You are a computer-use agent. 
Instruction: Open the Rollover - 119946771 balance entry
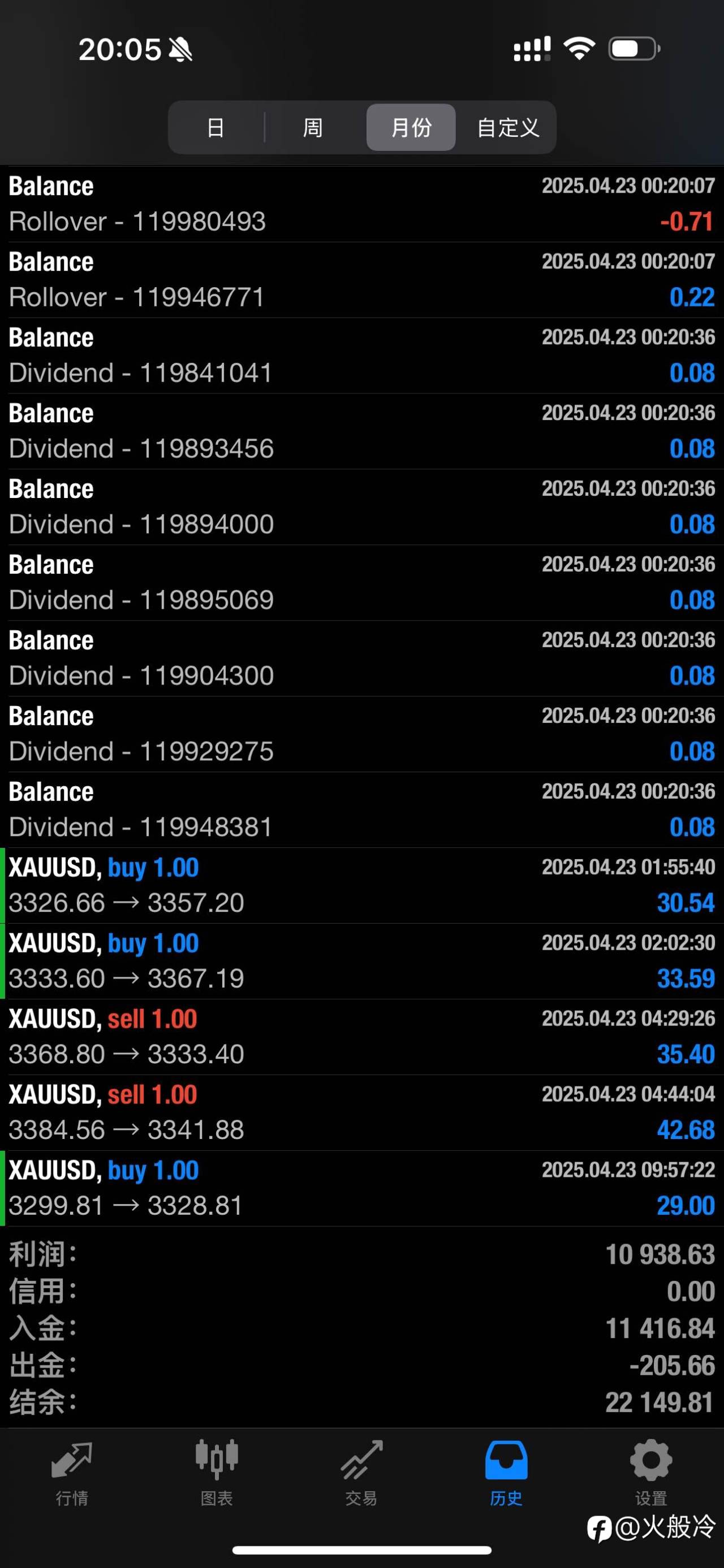[x=361, y=279]
